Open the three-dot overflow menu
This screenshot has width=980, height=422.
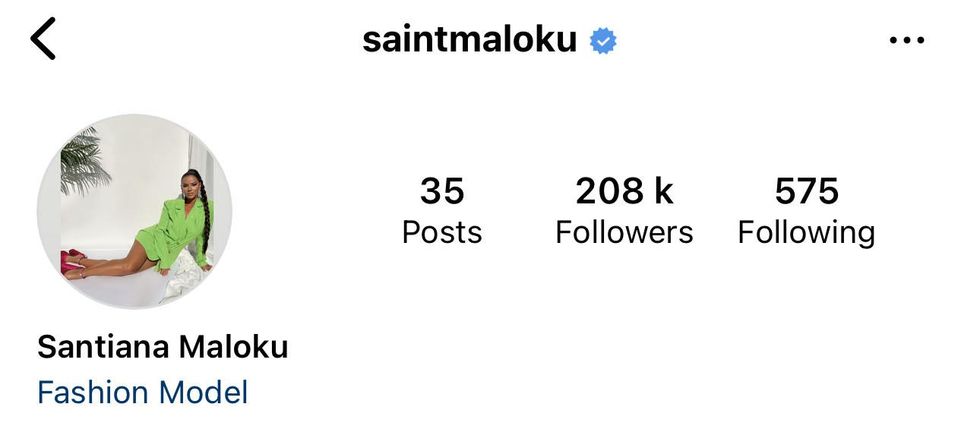click(906, 40)
